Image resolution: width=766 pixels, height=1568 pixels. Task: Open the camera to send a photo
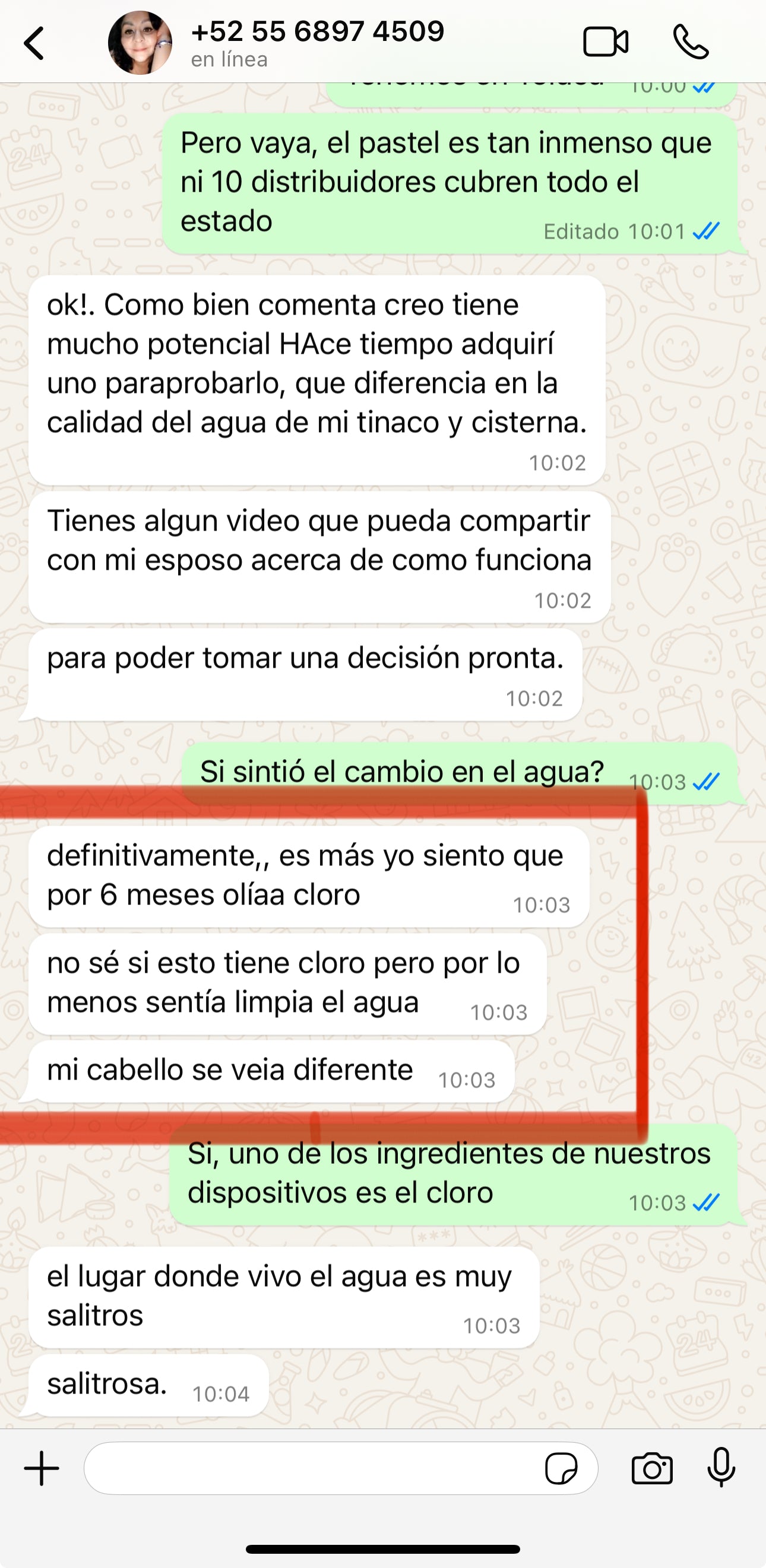[652, 1469]
